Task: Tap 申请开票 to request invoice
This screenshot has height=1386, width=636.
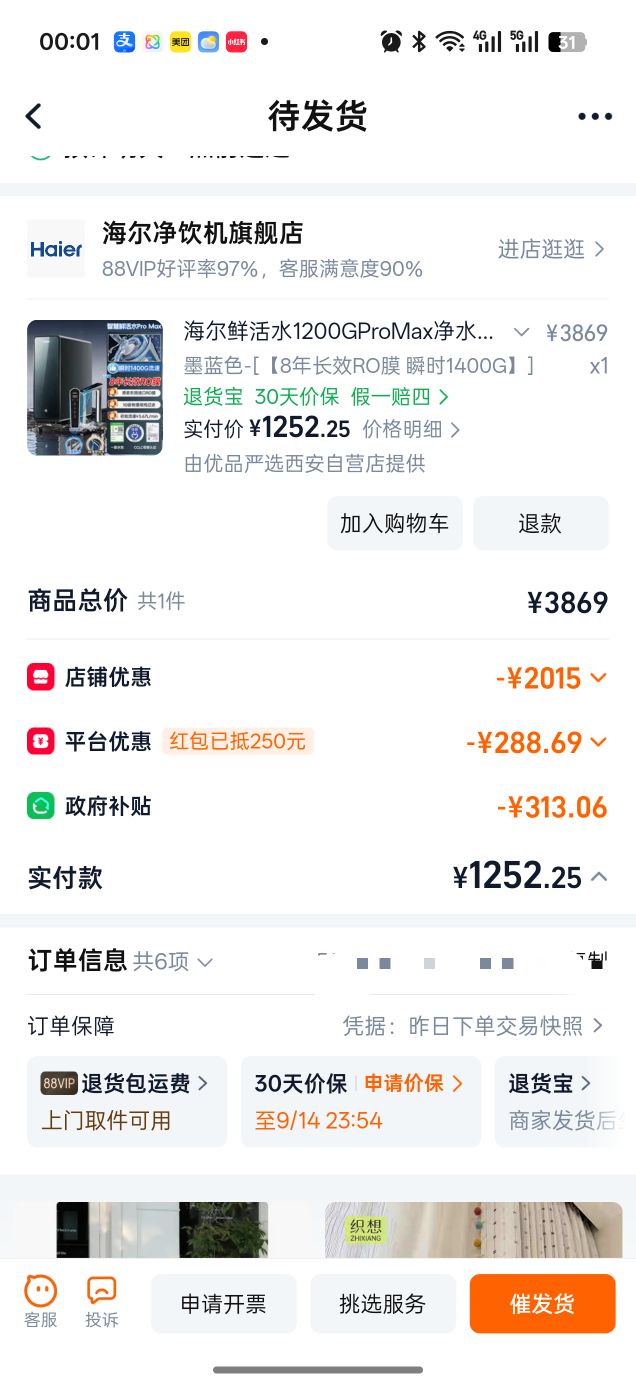Action: pyautogui.click(x=224, y=1304)
